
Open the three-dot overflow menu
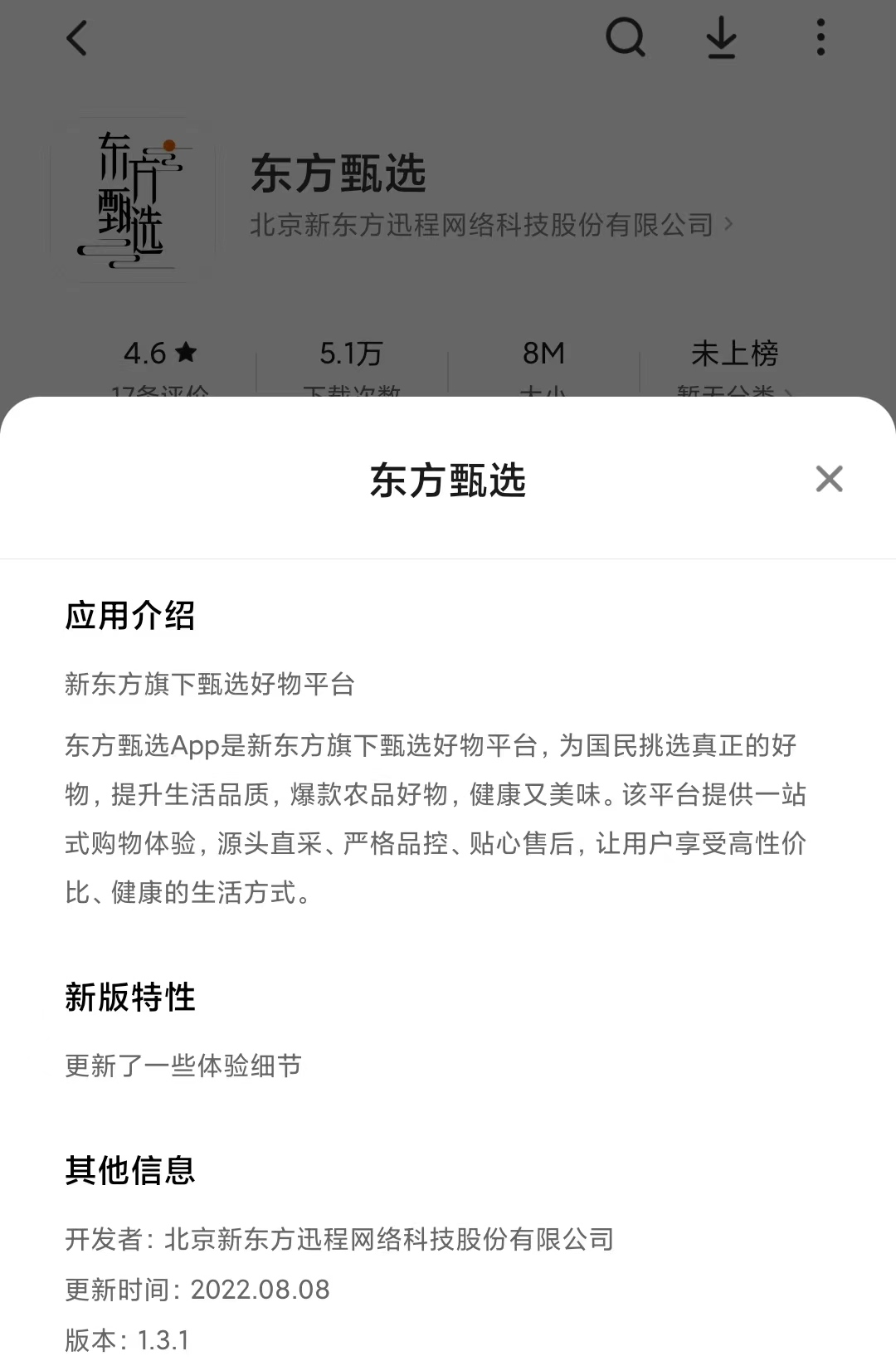pyautogui.click(x=821, y=37)
